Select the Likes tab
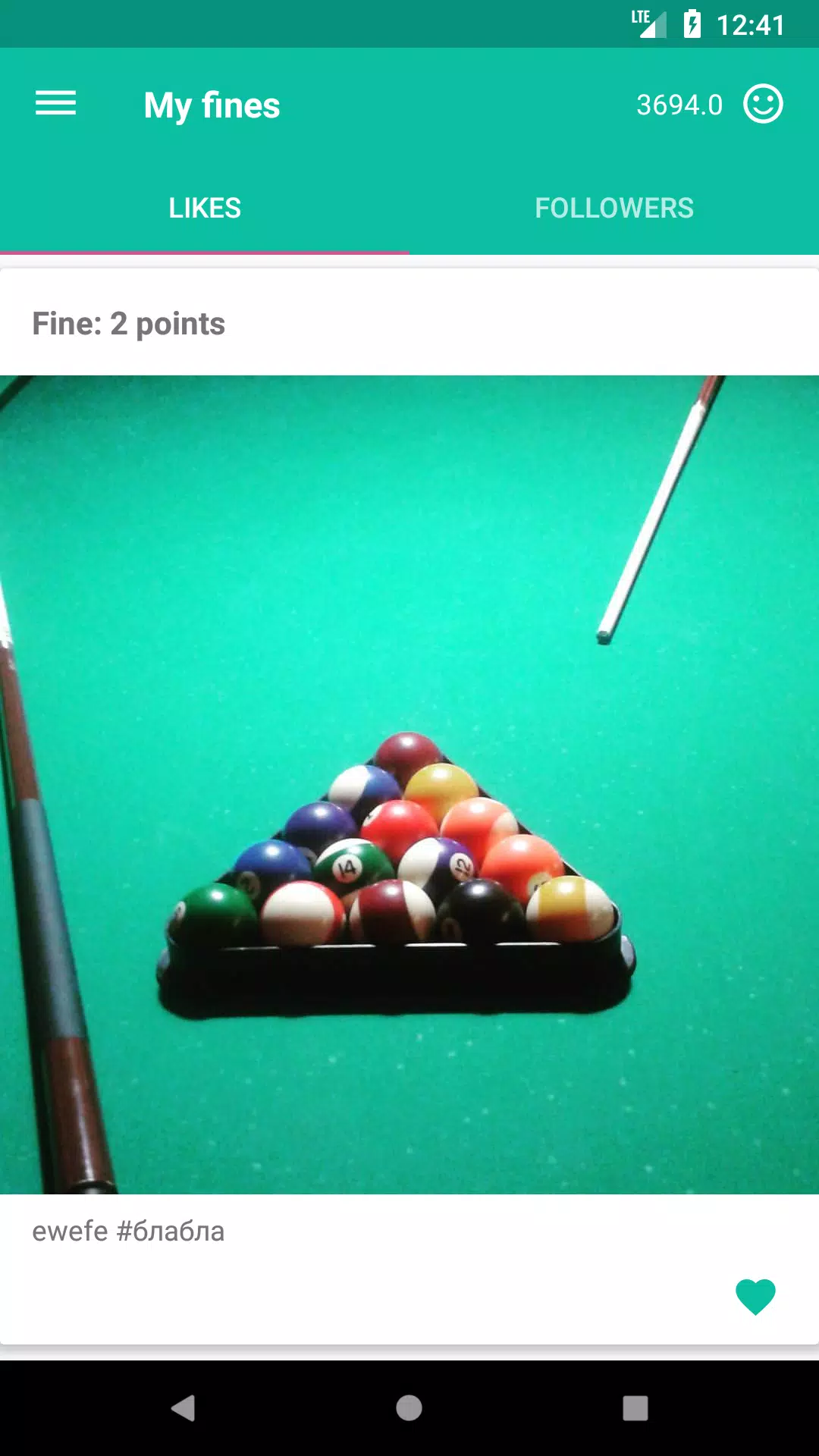 tap(205, 208)
